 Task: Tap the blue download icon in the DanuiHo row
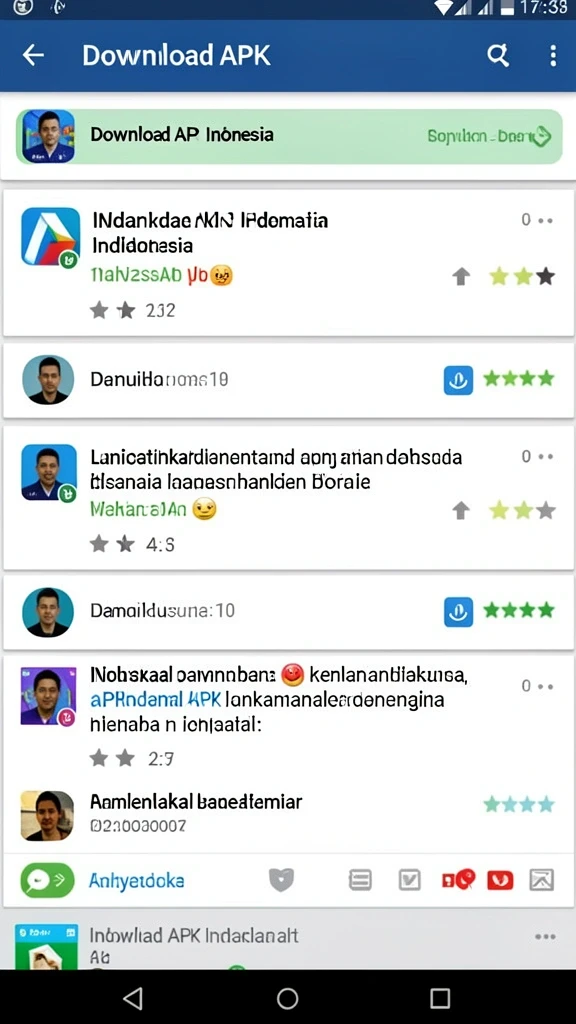(x=458, y=380)
